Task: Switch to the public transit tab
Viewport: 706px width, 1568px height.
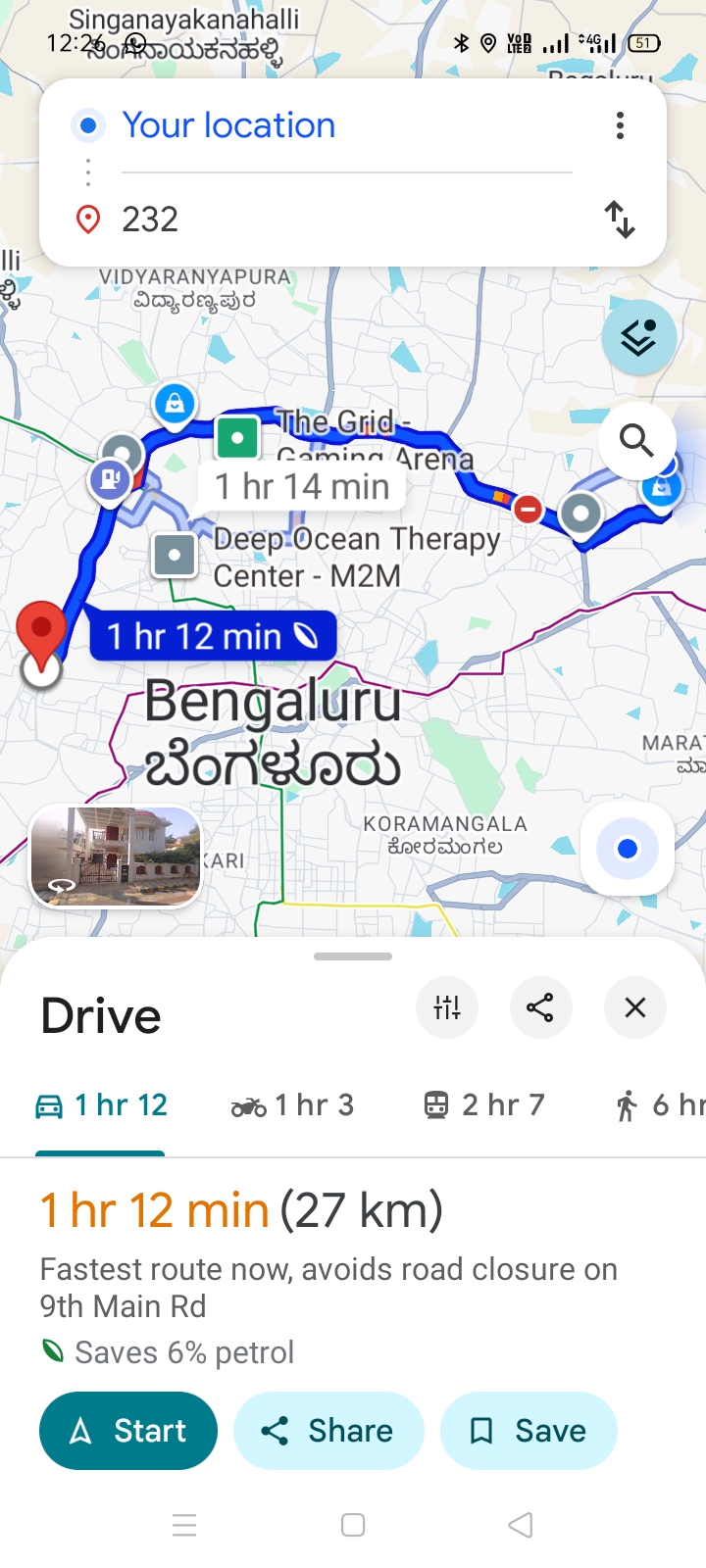Action: pyautogui.click(x=483, y=1105)
